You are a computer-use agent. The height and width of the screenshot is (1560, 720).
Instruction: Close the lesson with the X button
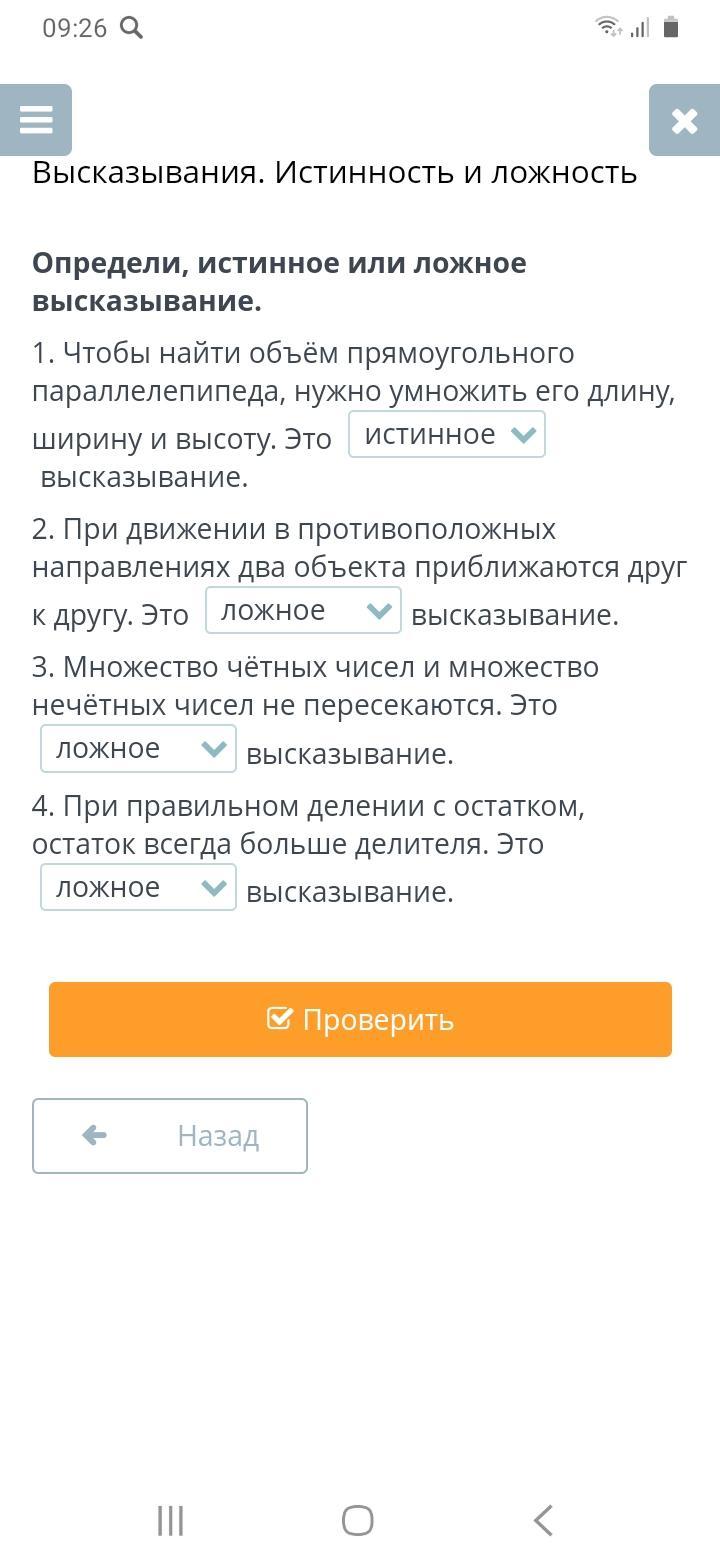pos(684,120)
